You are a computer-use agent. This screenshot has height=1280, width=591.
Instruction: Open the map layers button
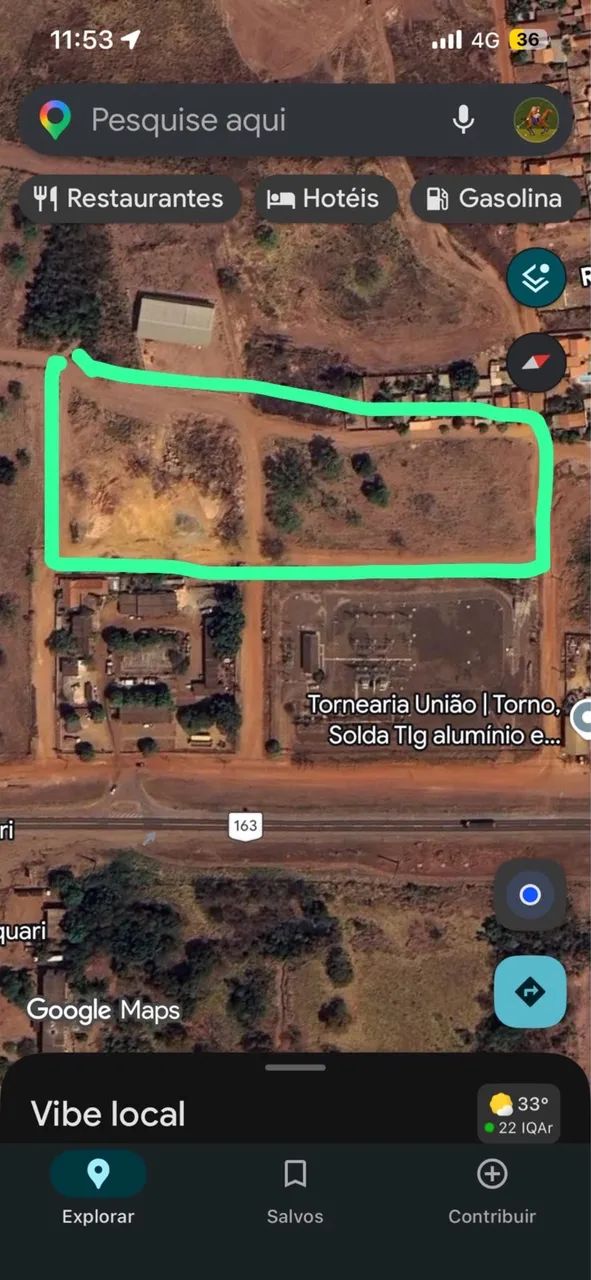click(536, 278)
